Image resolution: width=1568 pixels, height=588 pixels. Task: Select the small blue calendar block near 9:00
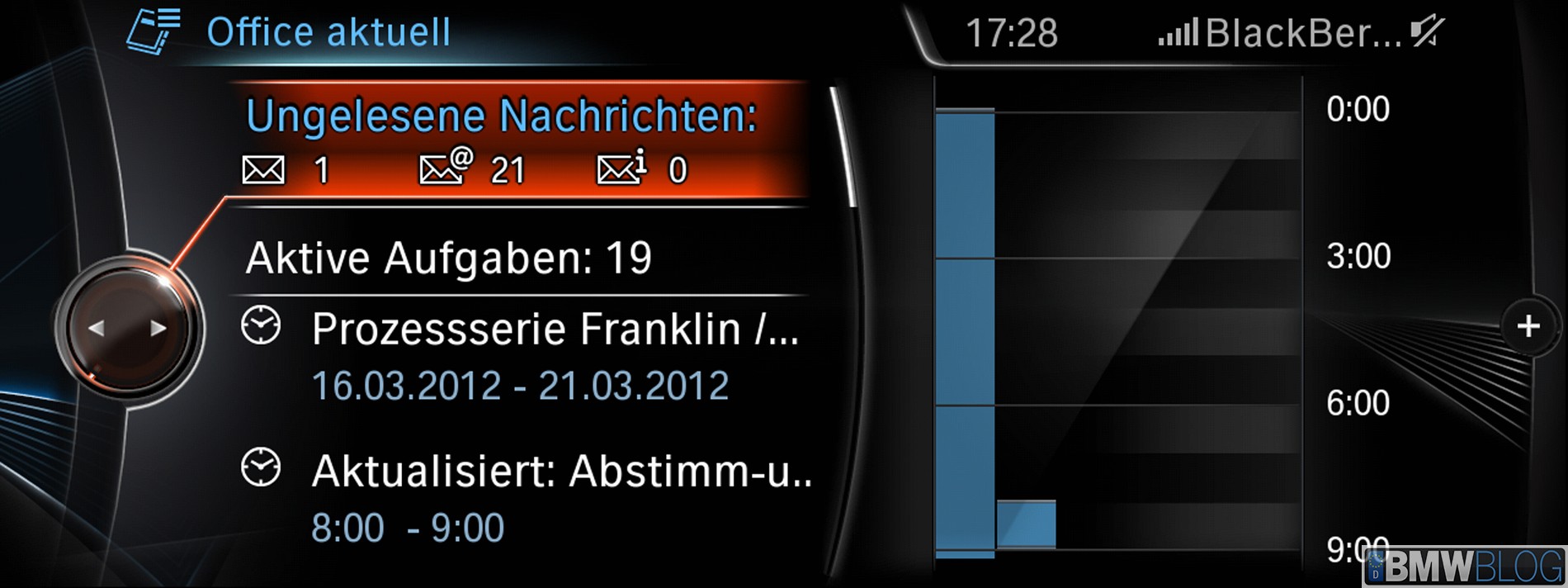point(1026,524)
